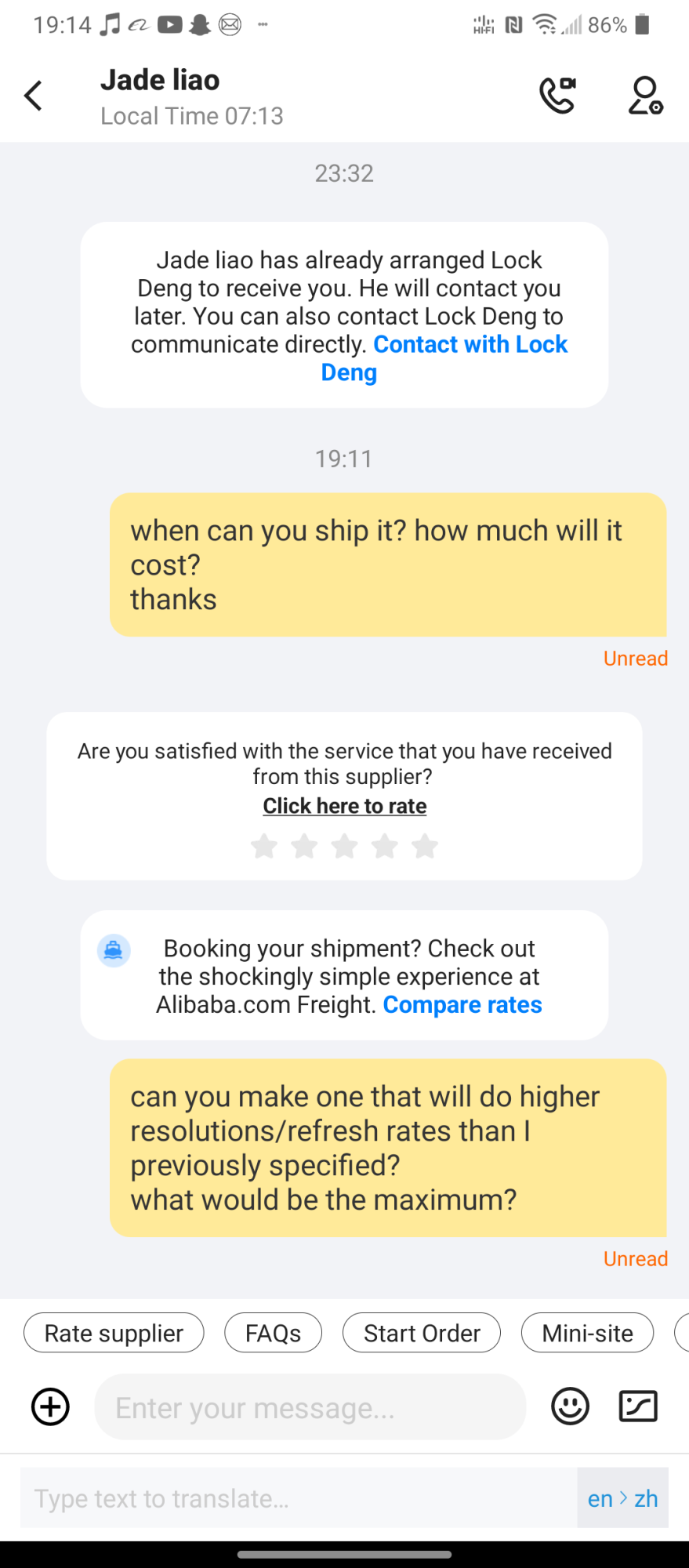Open the emoji picker
The height and width of the screenshot is (1568, 689).
coord(570,1406)
